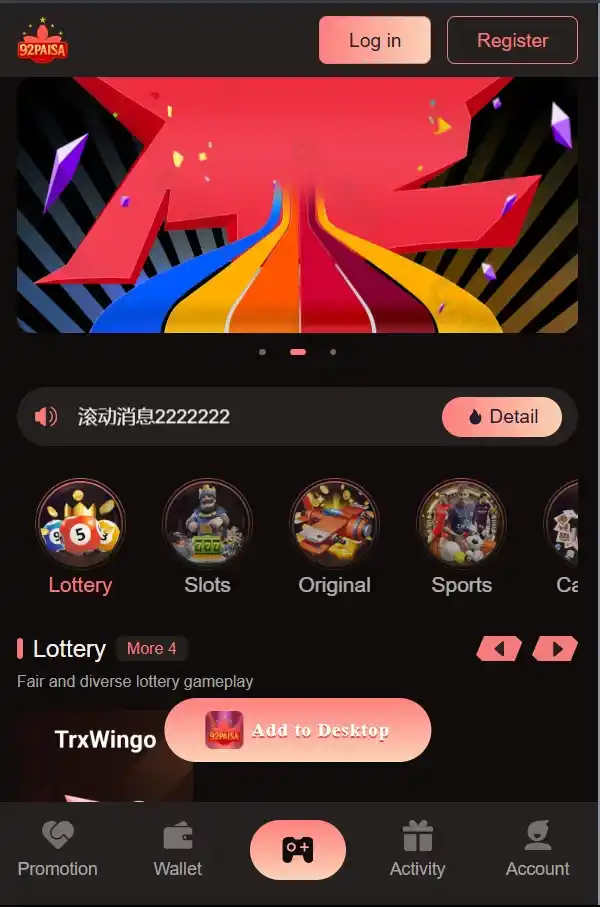Switch to the Wallet tab
This screenshot has height=907, width=600.
point(178,849)
